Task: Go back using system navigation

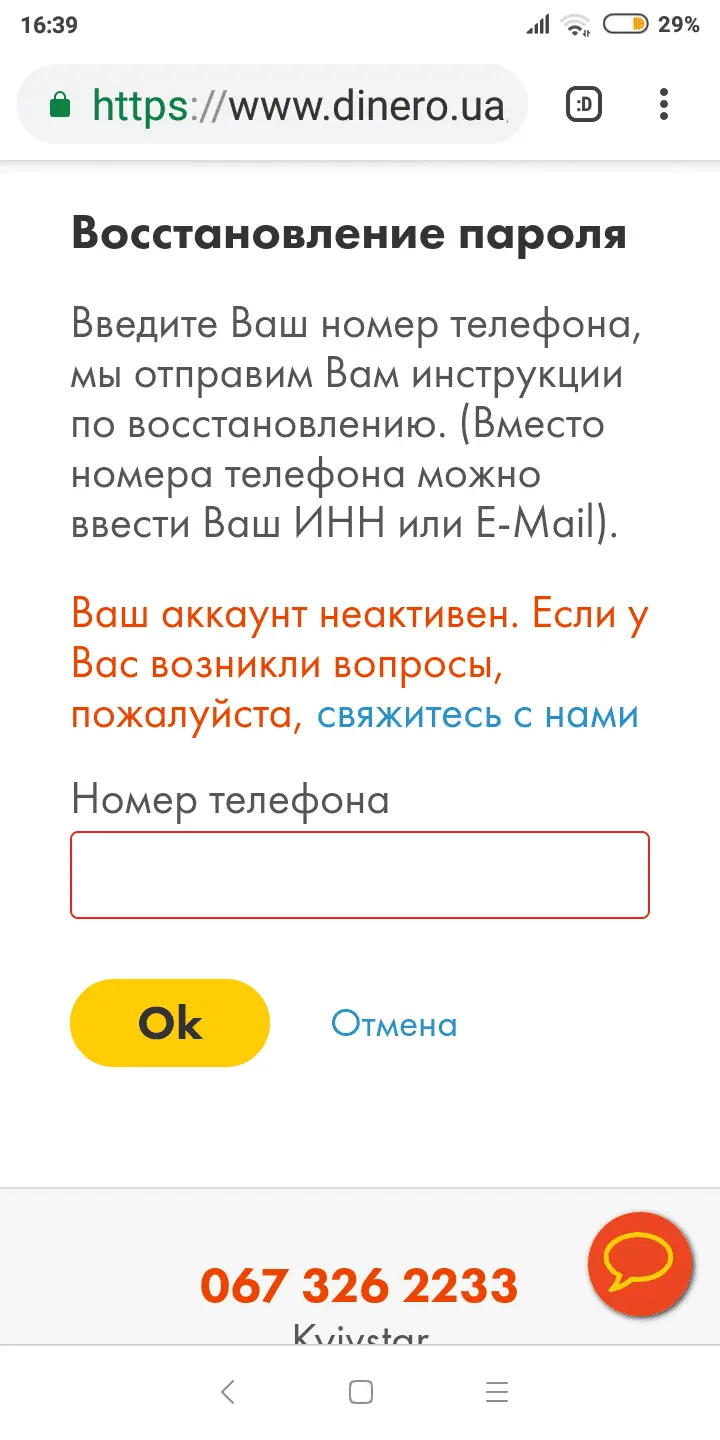Action: (x=228, y=1392)
